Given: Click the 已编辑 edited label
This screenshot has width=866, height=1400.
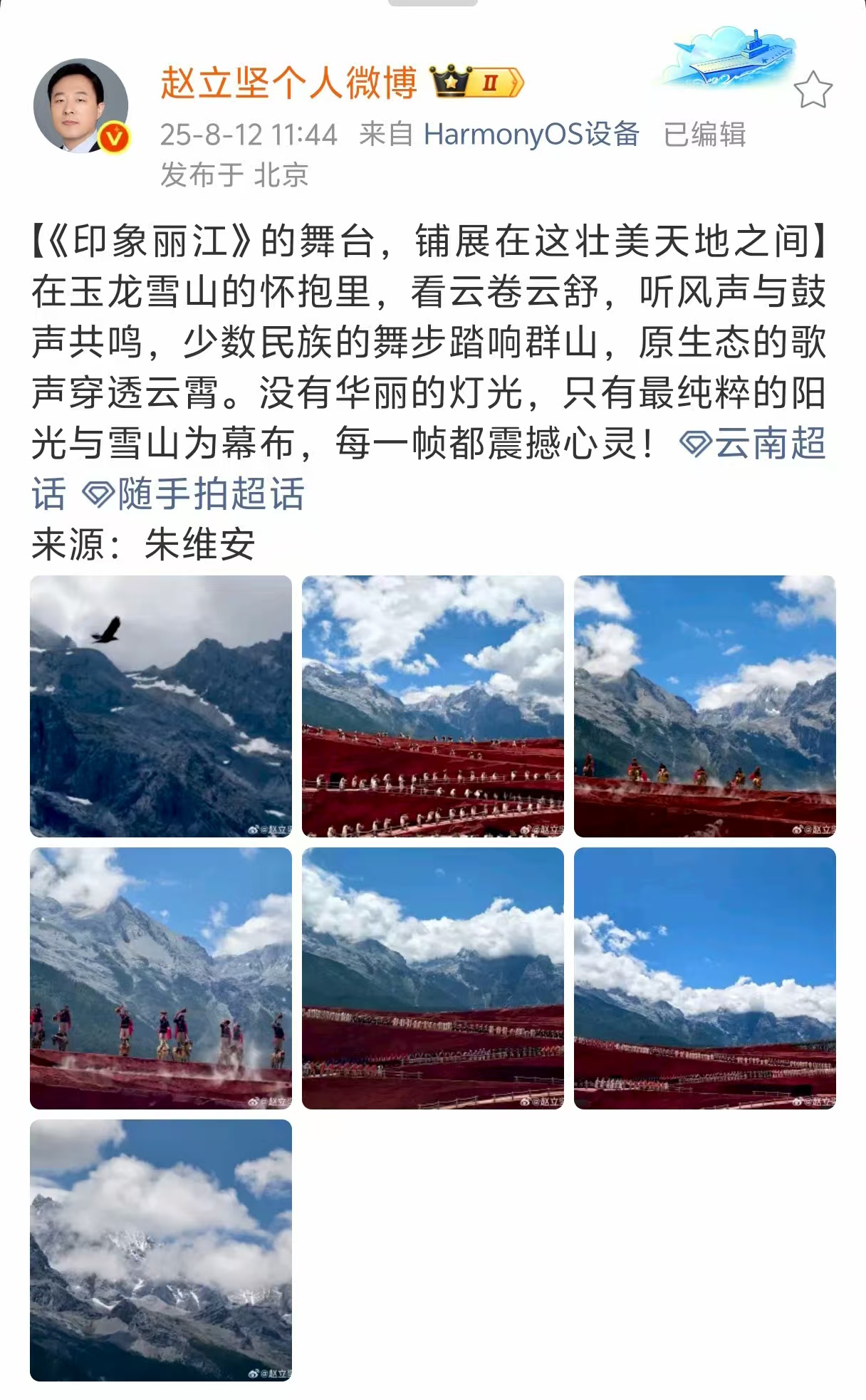Looking at the screenshot, I should 705,134.
